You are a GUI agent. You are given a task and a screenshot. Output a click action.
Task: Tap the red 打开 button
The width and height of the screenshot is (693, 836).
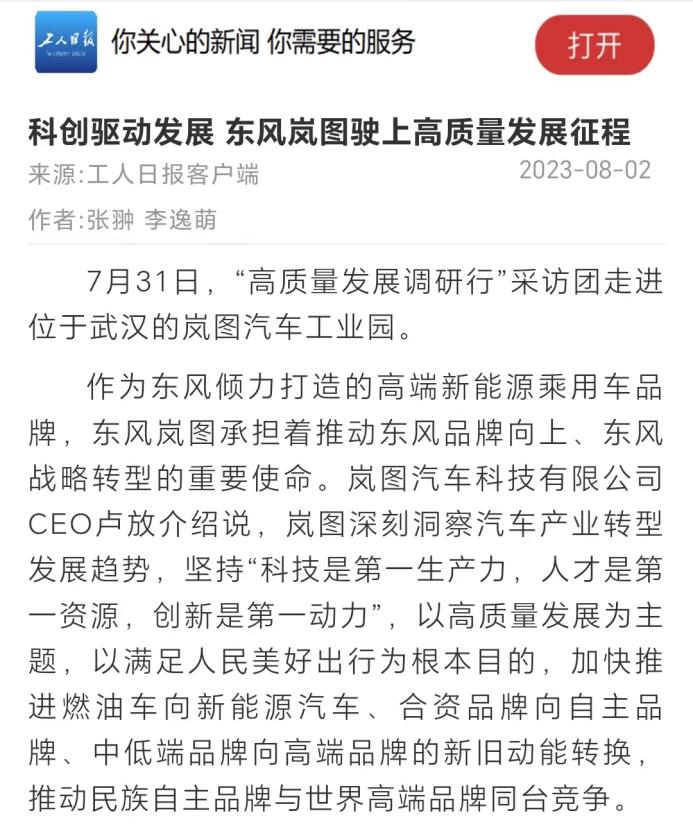point(594,45)
